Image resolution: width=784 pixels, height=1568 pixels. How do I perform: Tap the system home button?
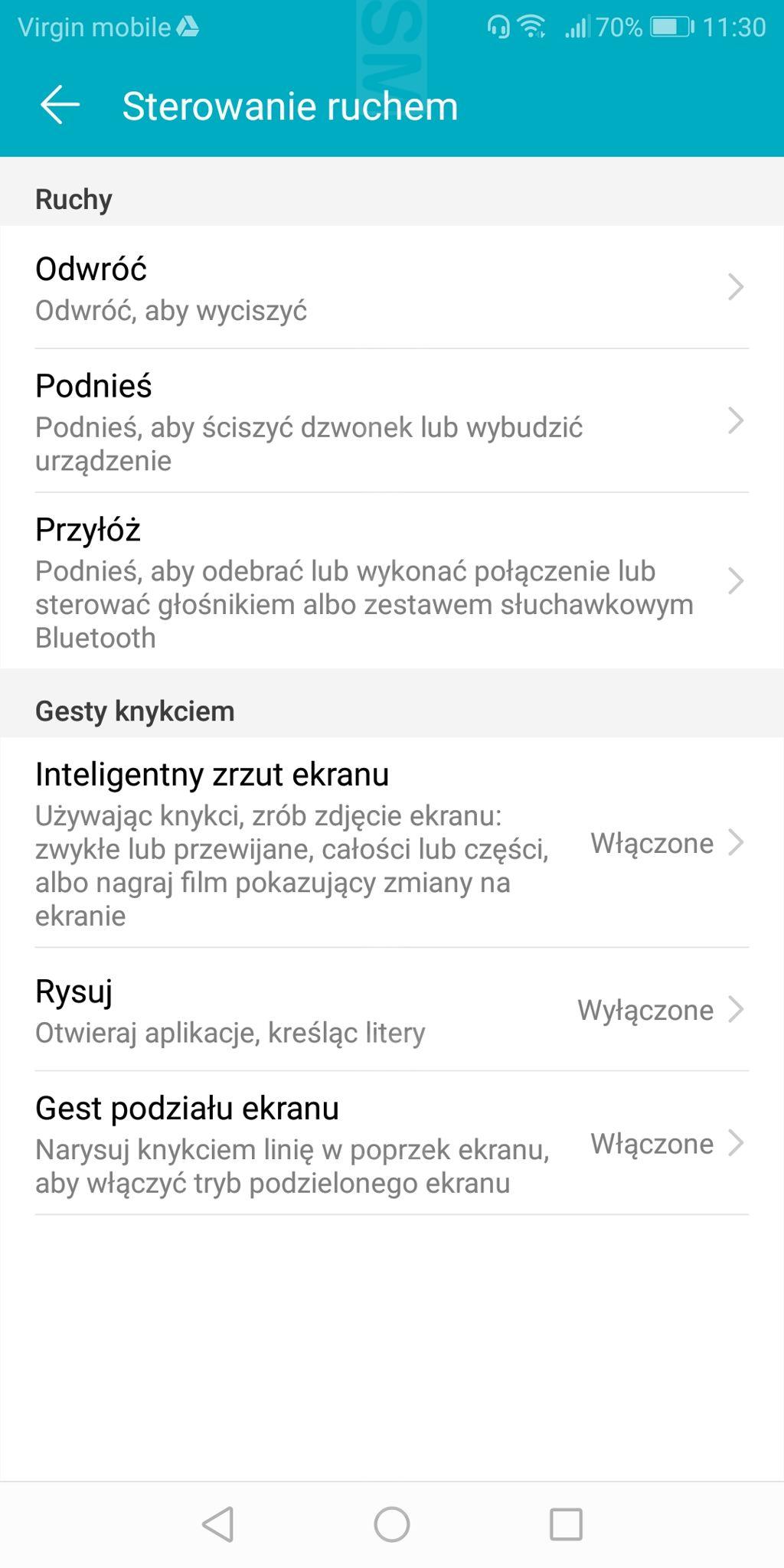(391, 1524)
